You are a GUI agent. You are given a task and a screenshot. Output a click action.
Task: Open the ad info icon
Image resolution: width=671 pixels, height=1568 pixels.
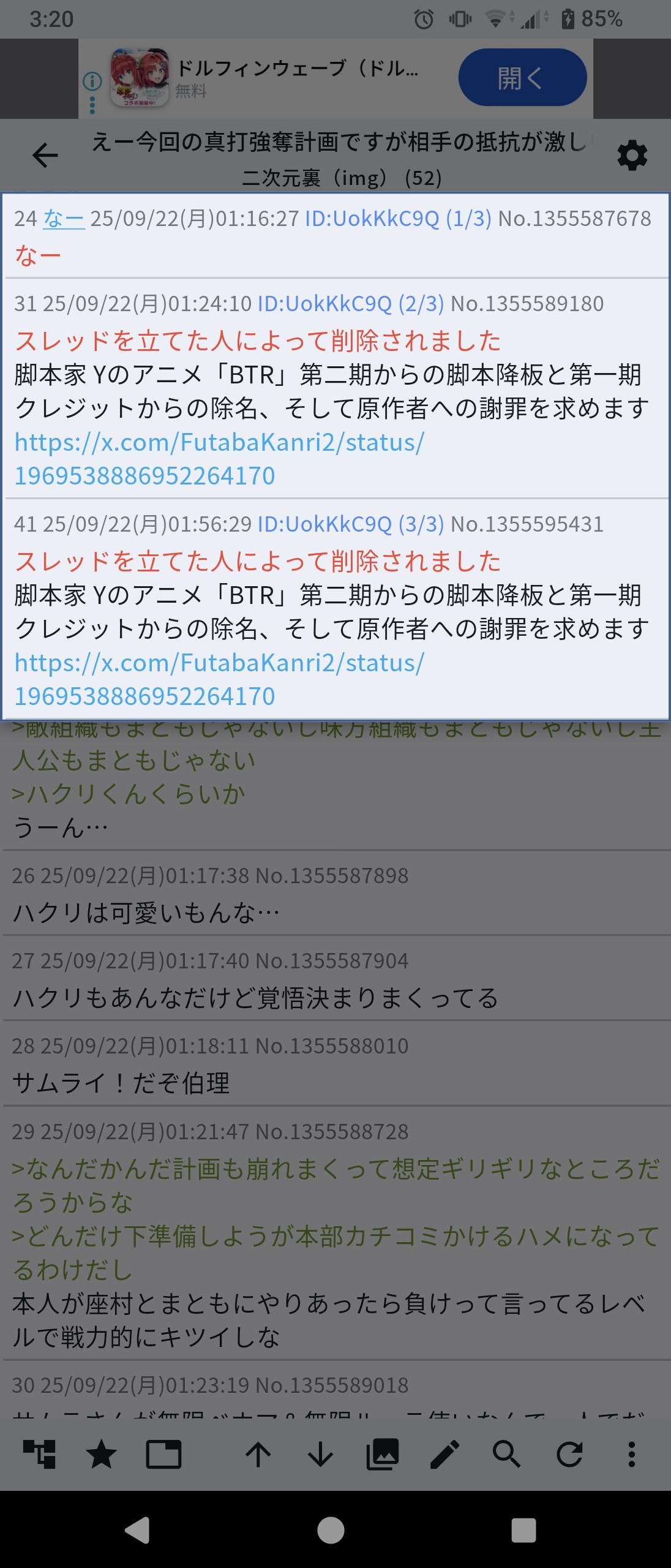pos(92,81)
